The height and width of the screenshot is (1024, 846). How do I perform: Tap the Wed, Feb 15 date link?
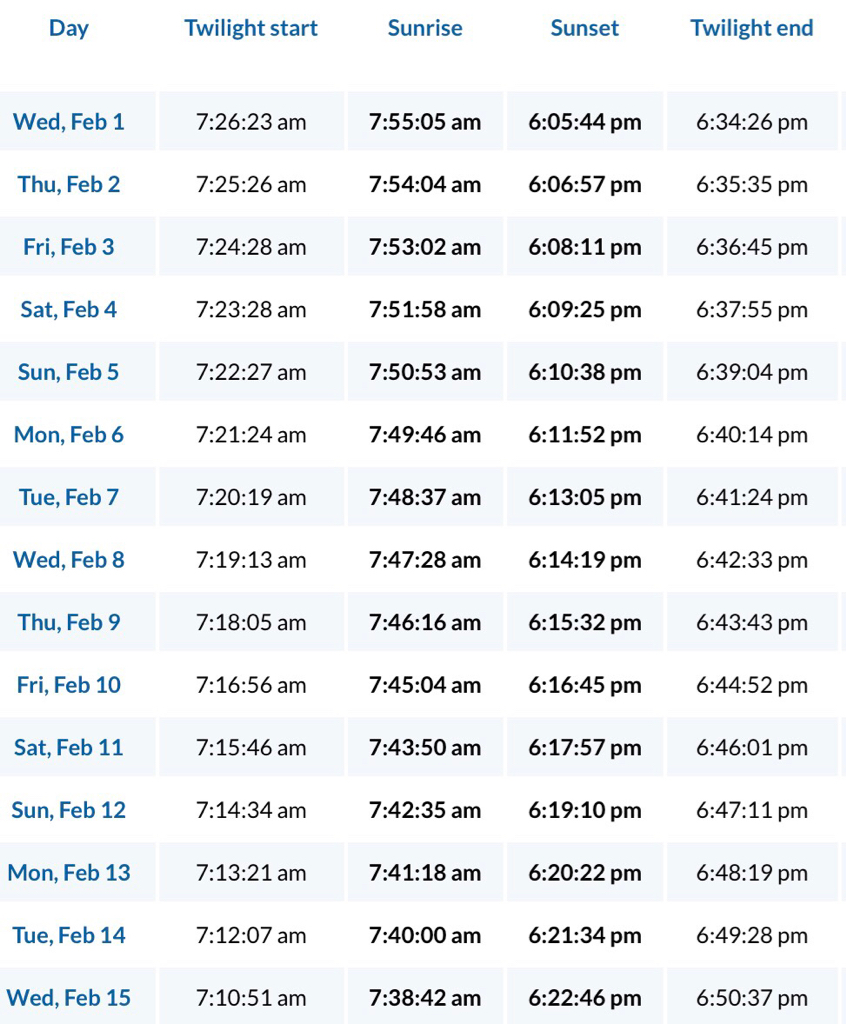tap(69, 997)
